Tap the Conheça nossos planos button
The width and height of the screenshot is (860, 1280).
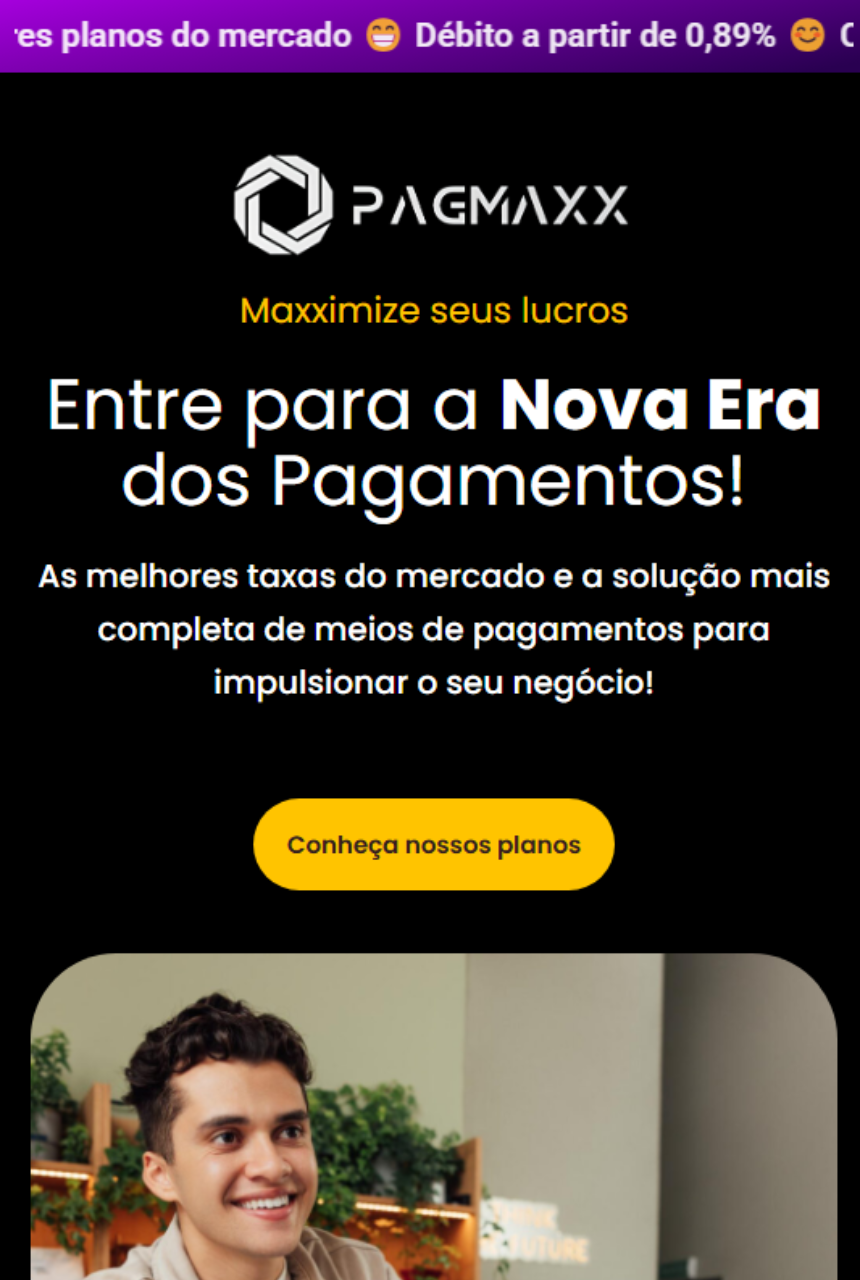point(433,844)
